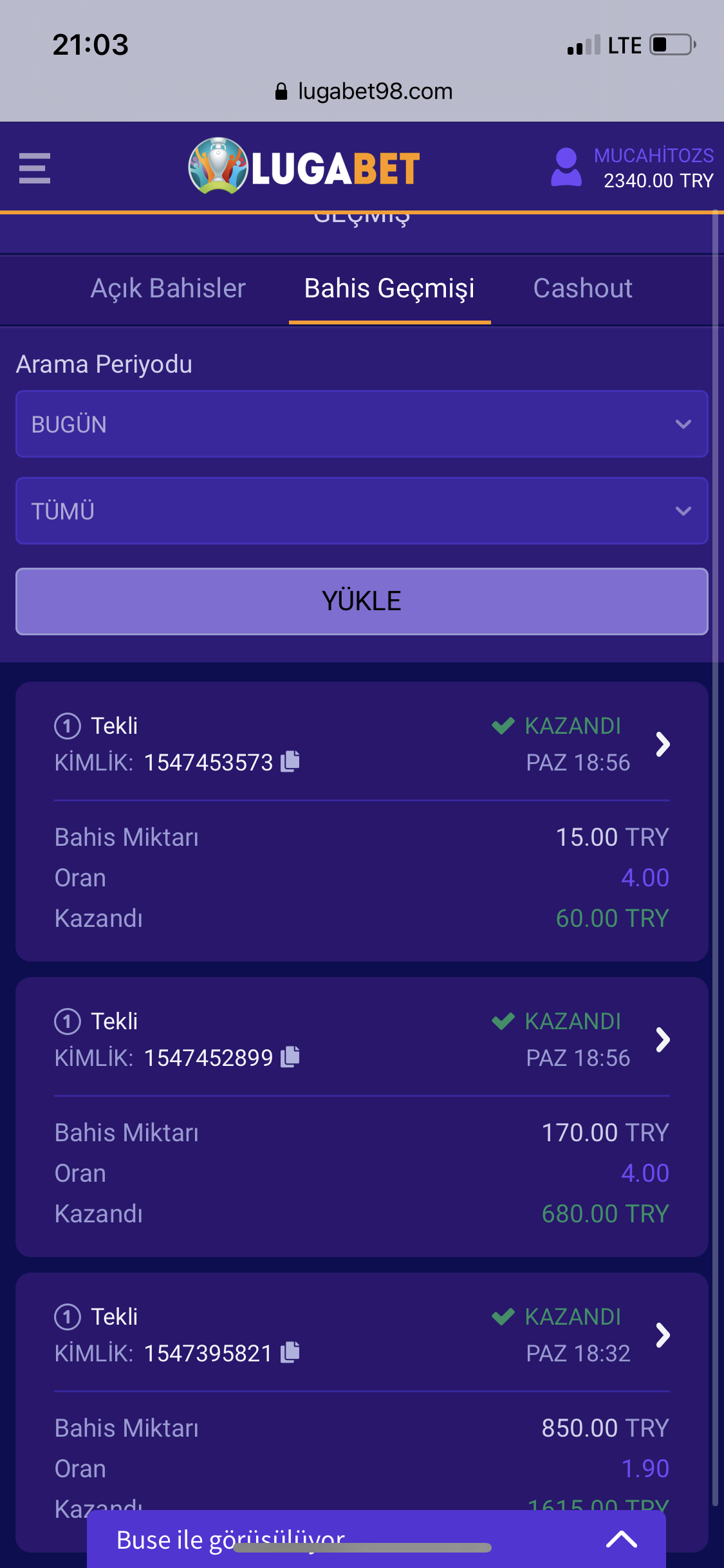This screenshot has height=1568, width=724.
Task: Switch to the Açık Bahisler tab
Action: [x=168, y=288]
